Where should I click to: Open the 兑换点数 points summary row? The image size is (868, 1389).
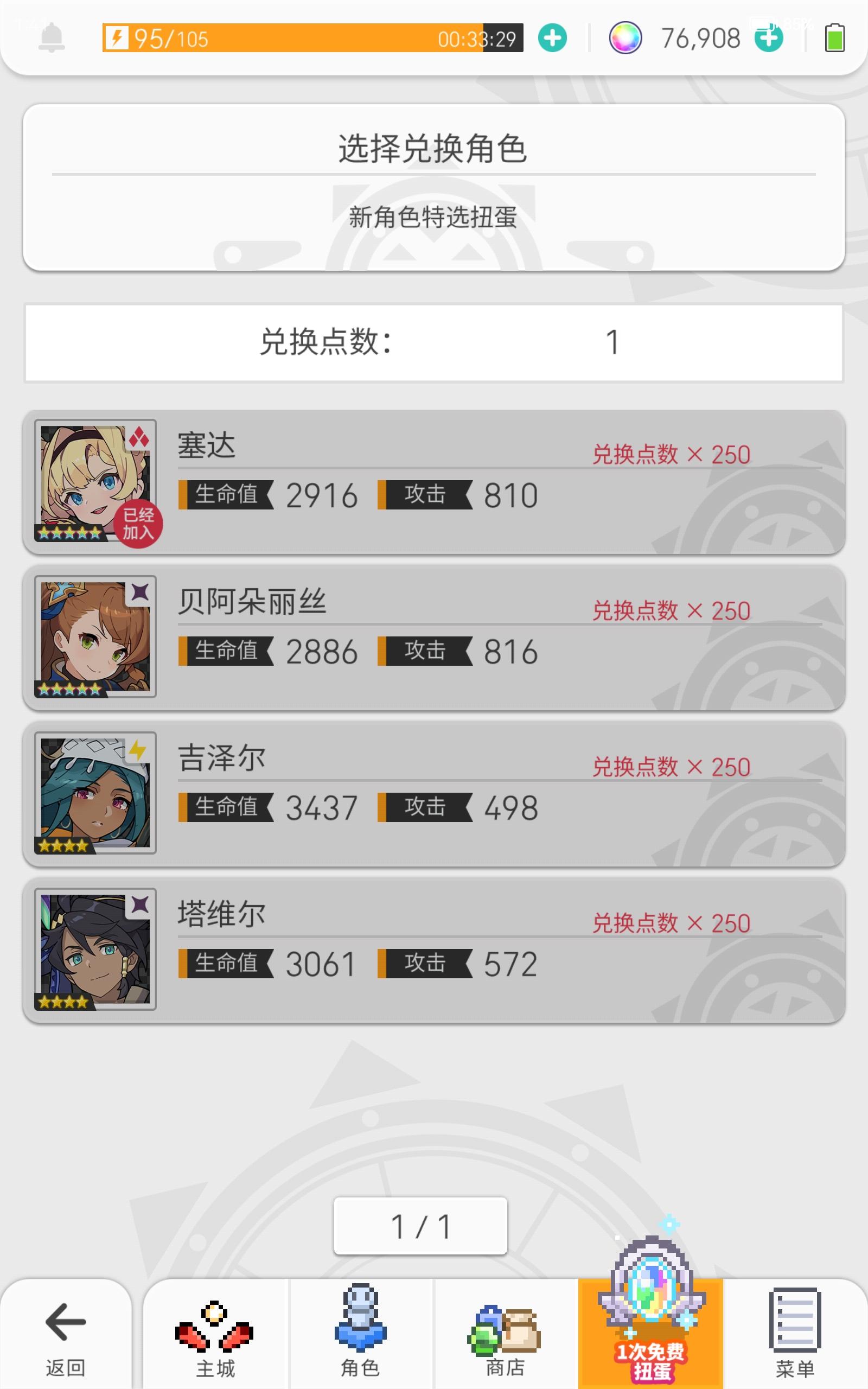(x=434, y=343)
